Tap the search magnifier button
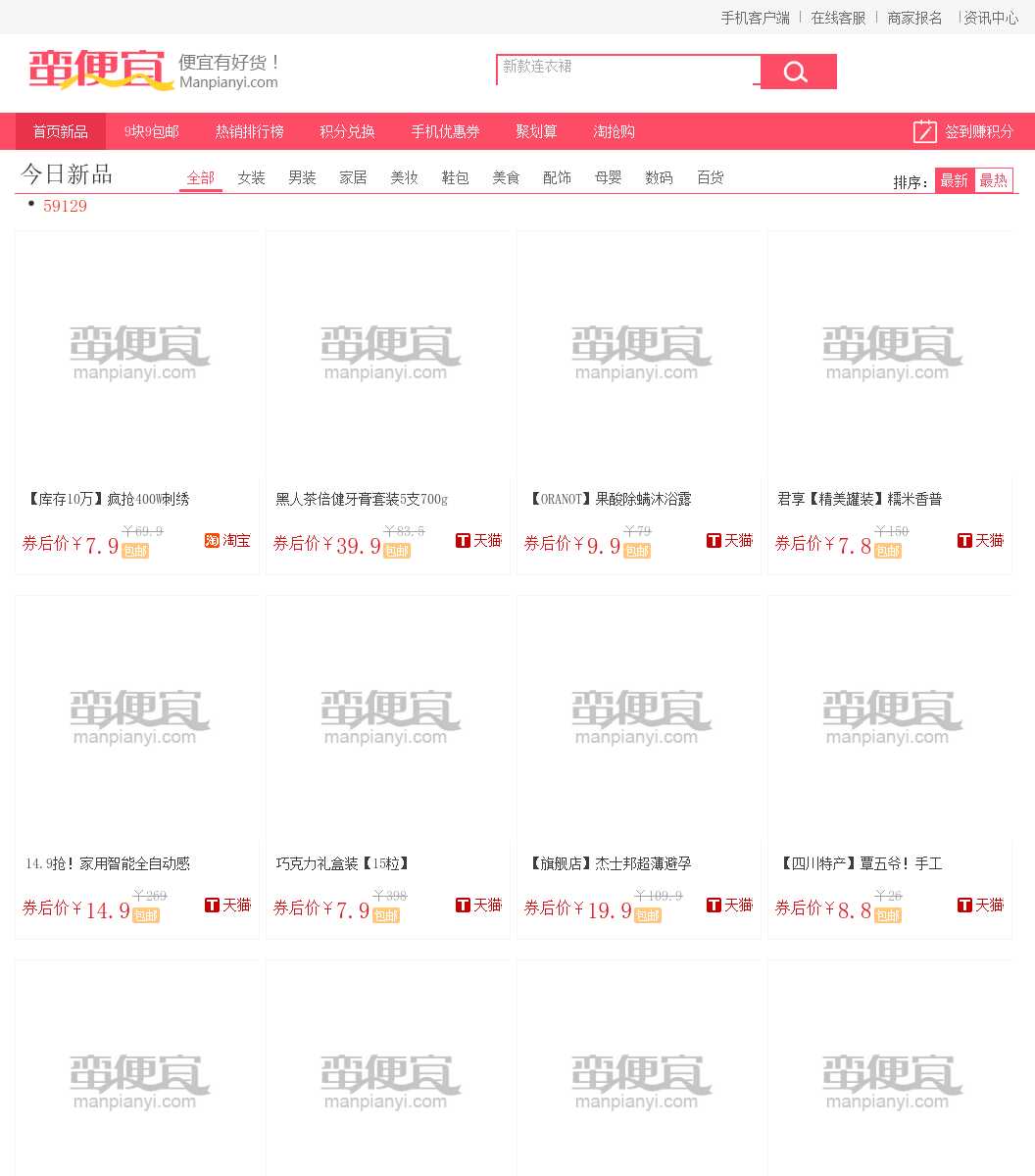The width and height of the screenshot is (1035, 1176). (x=797, y=73)
